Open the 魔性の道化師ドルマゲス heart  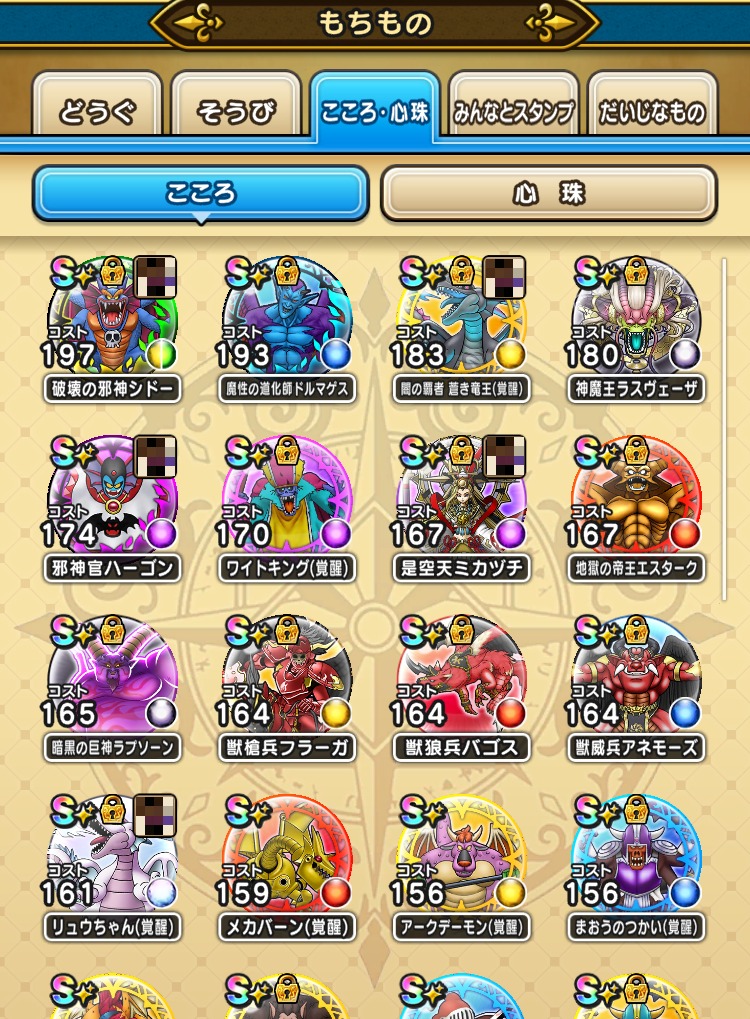click(x=287, y=320)
